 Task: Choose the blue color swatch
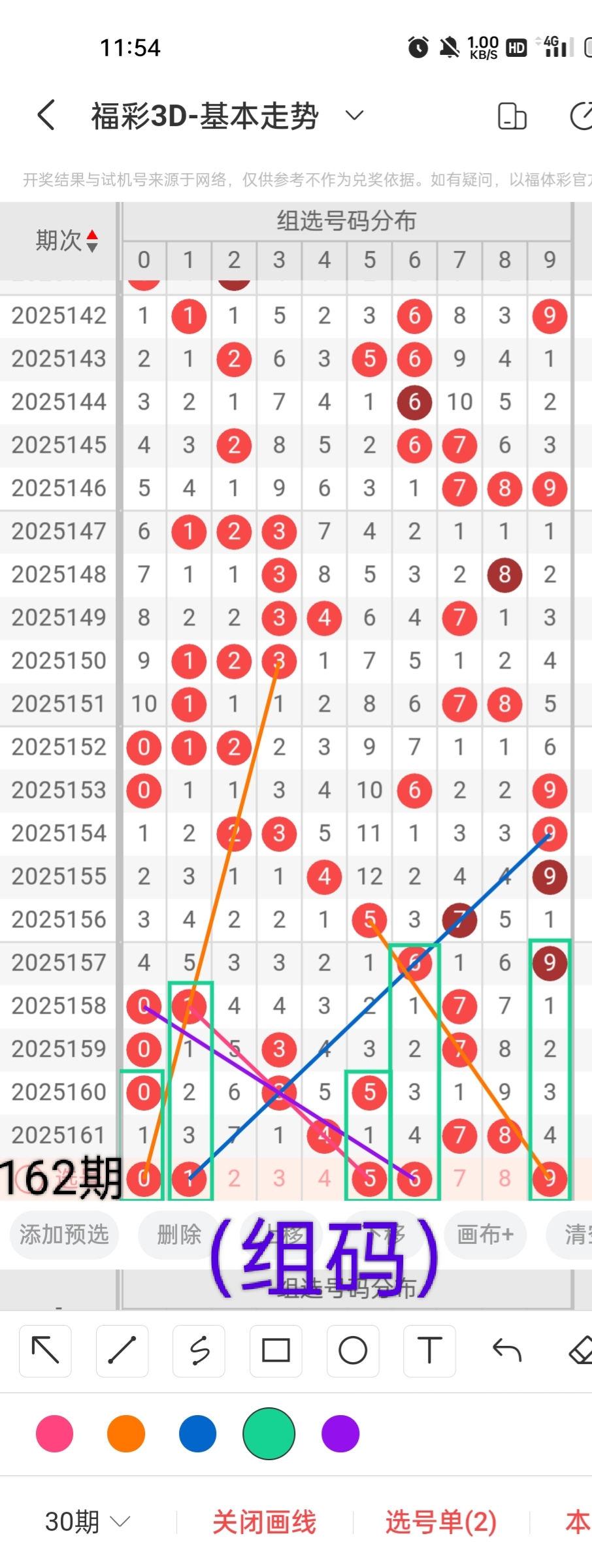pyautogui.click(x=197, y=1433)
